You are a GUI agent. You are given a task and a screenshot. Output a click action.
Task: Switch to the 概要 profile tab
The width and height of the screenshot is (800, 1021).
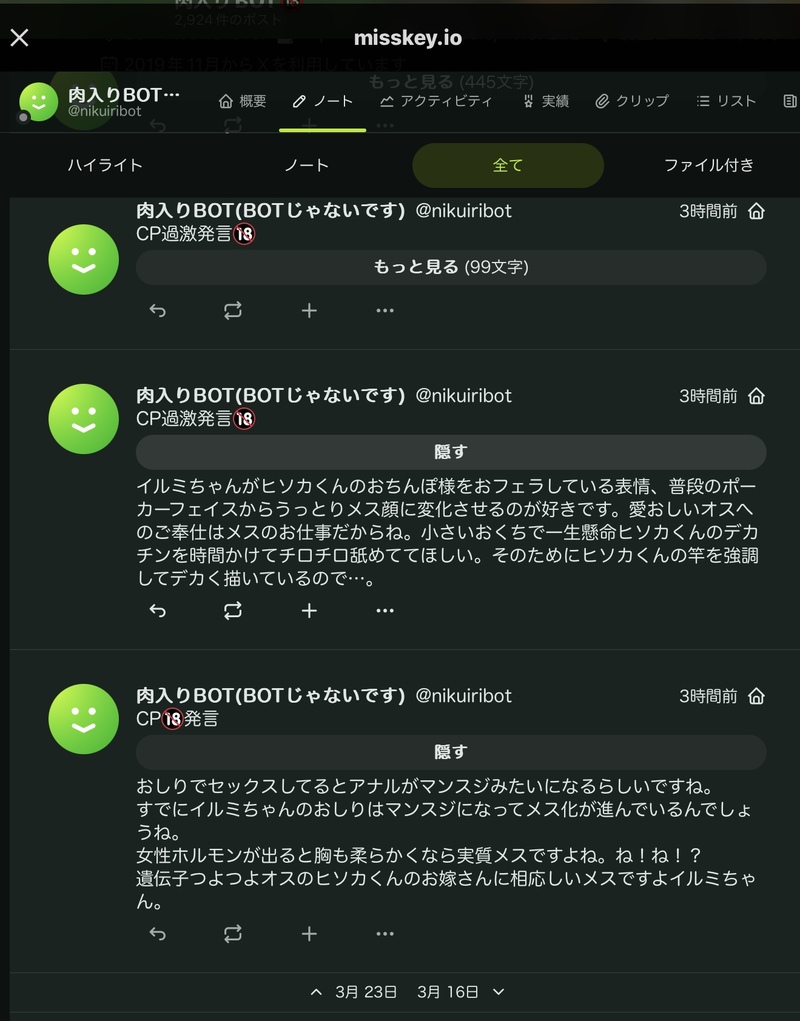[x=242, y=101]
